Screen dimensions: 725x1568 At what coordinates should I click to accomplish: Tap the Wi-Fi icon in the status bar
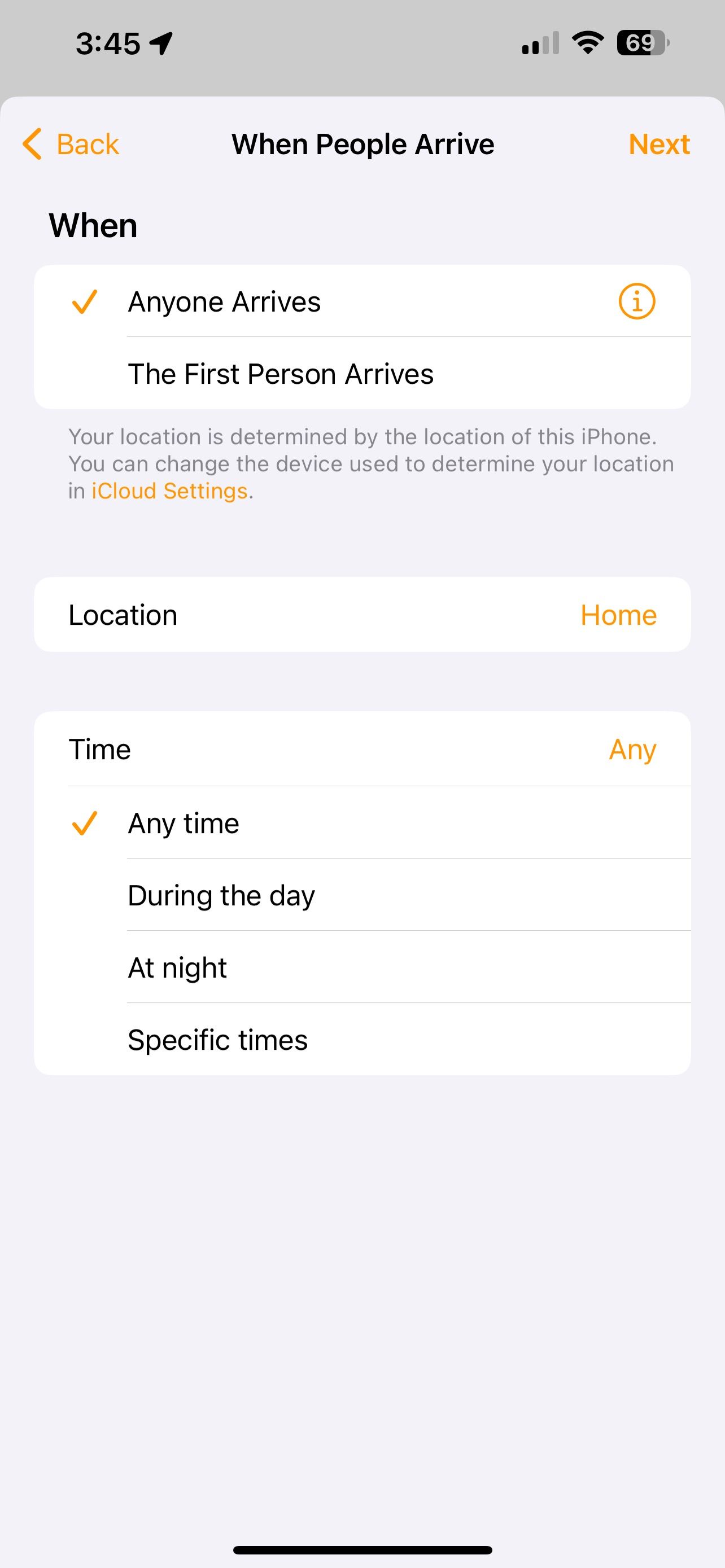586,42
